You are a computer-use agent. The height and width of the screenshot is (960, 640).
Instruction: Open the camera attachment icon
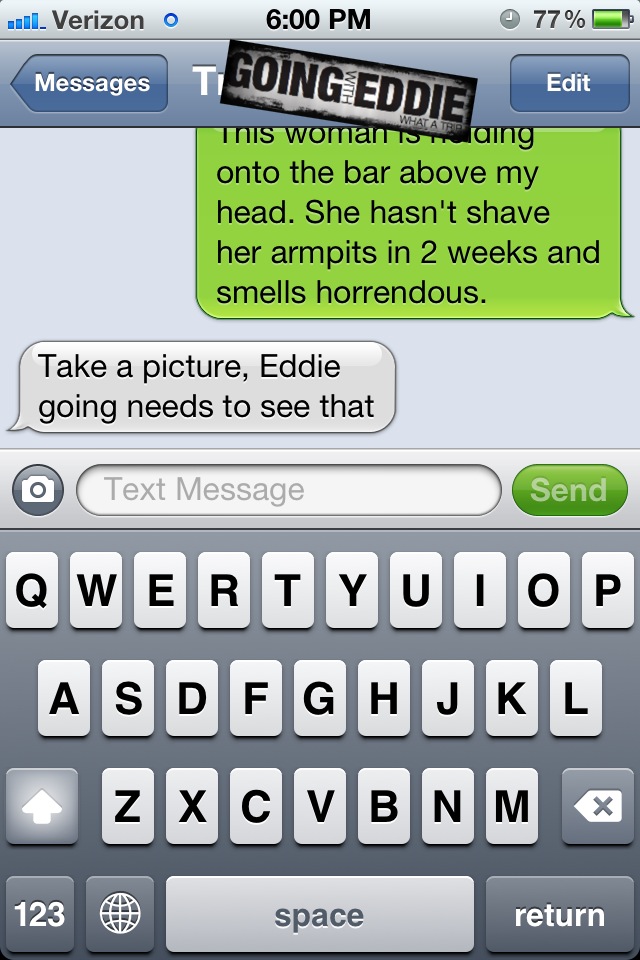coord(38,490)
